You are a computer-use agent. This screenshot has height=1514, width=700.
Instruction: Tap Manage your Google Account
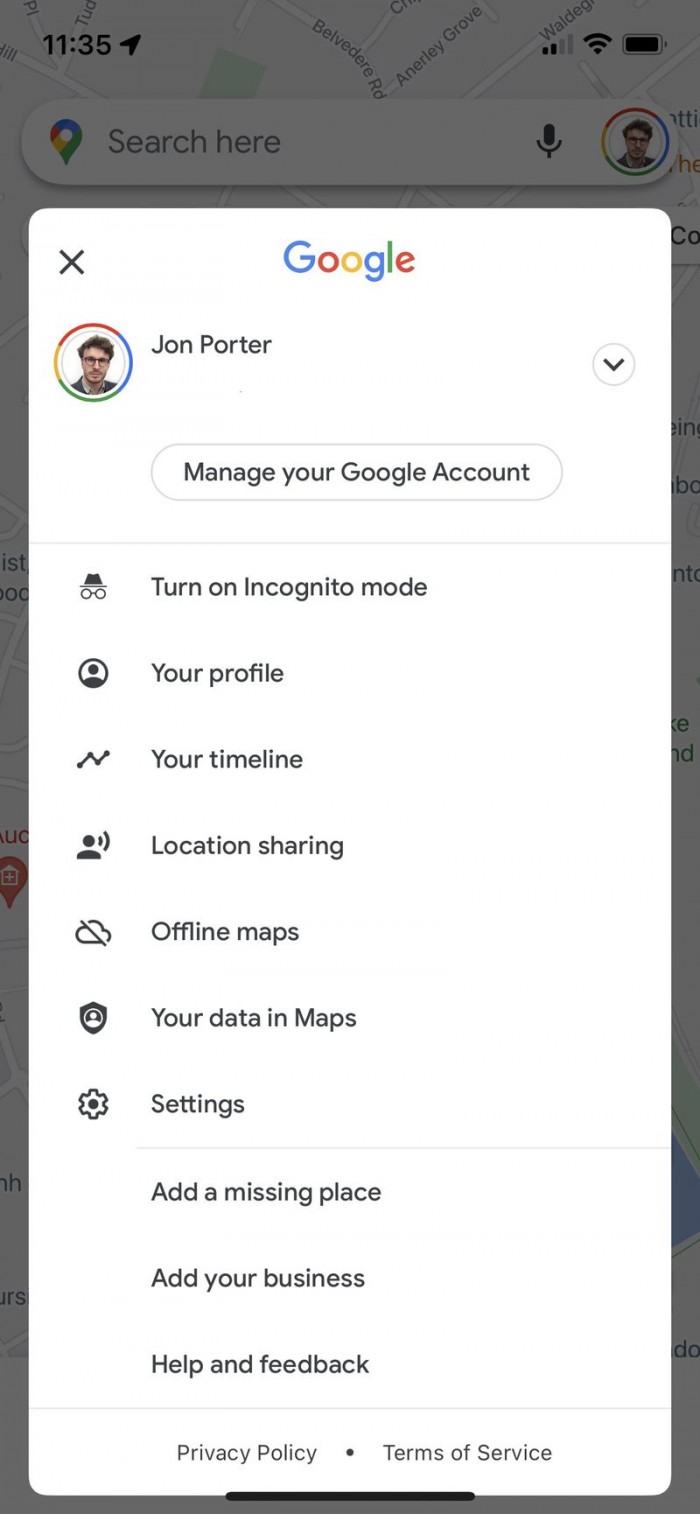(356, 472)
